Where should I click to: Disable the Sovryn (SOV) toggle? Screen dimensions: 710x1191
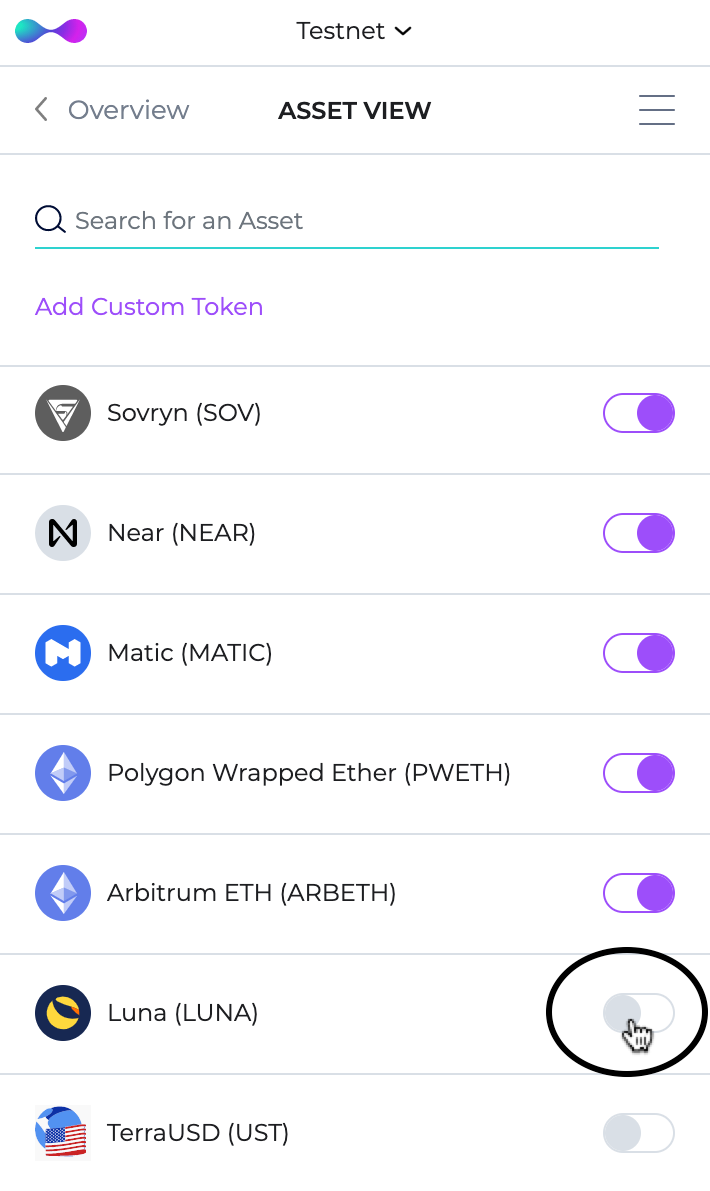(639, 413)
